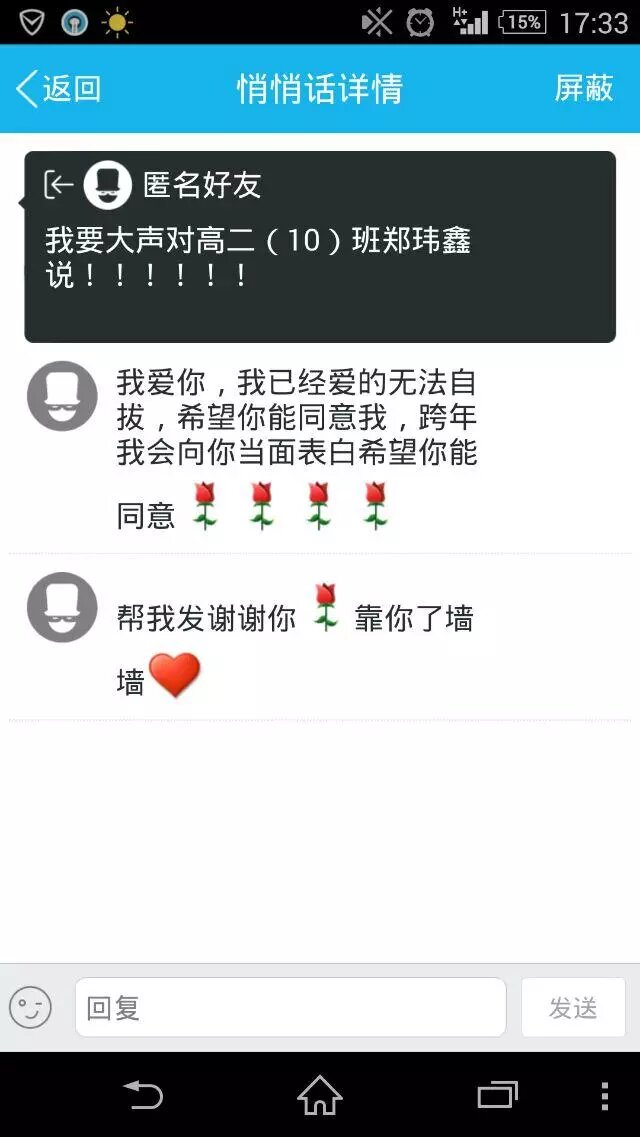Tap 返回 to go back
The image size is (640, 1137).
[x=58, y=88]
